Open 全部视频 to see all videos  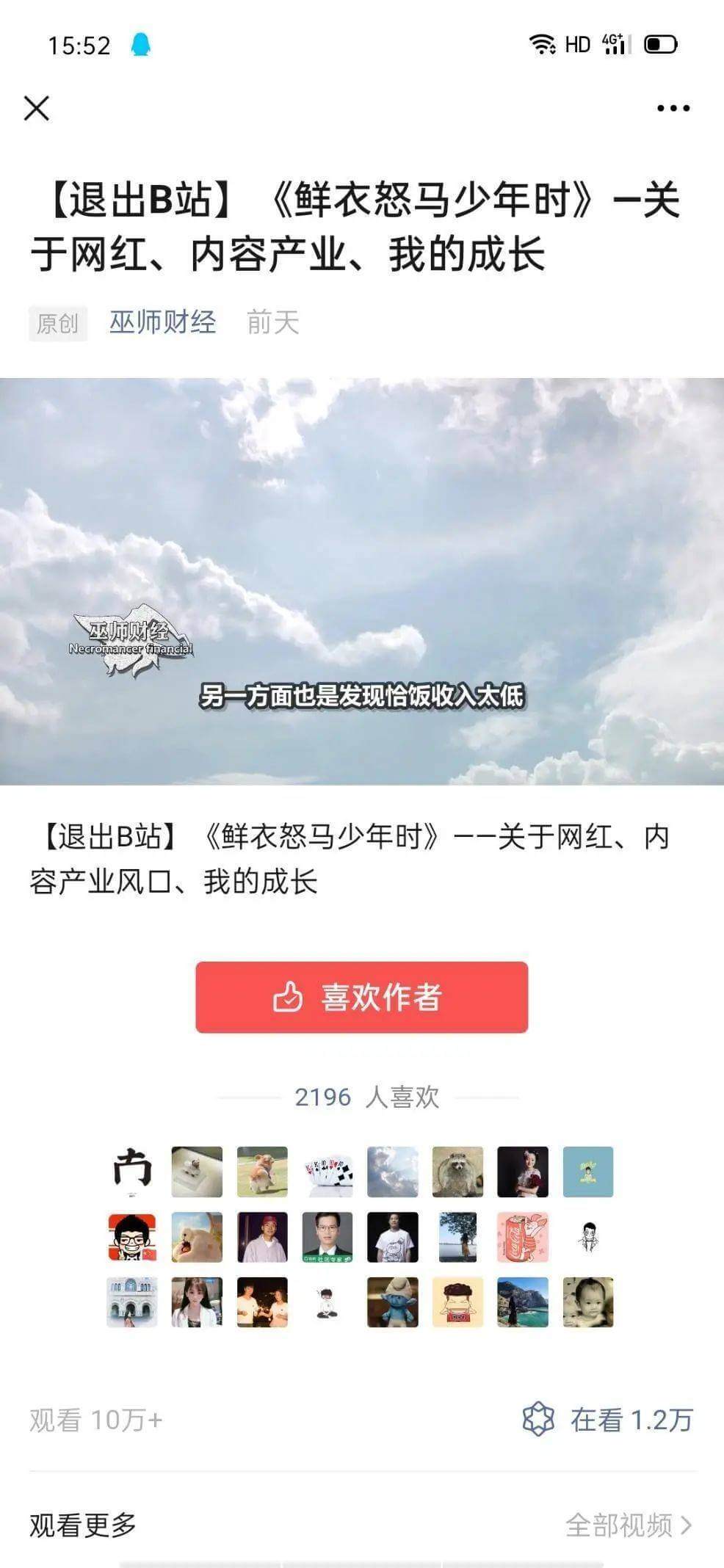pyautogui.click(x=629, y=1525)
